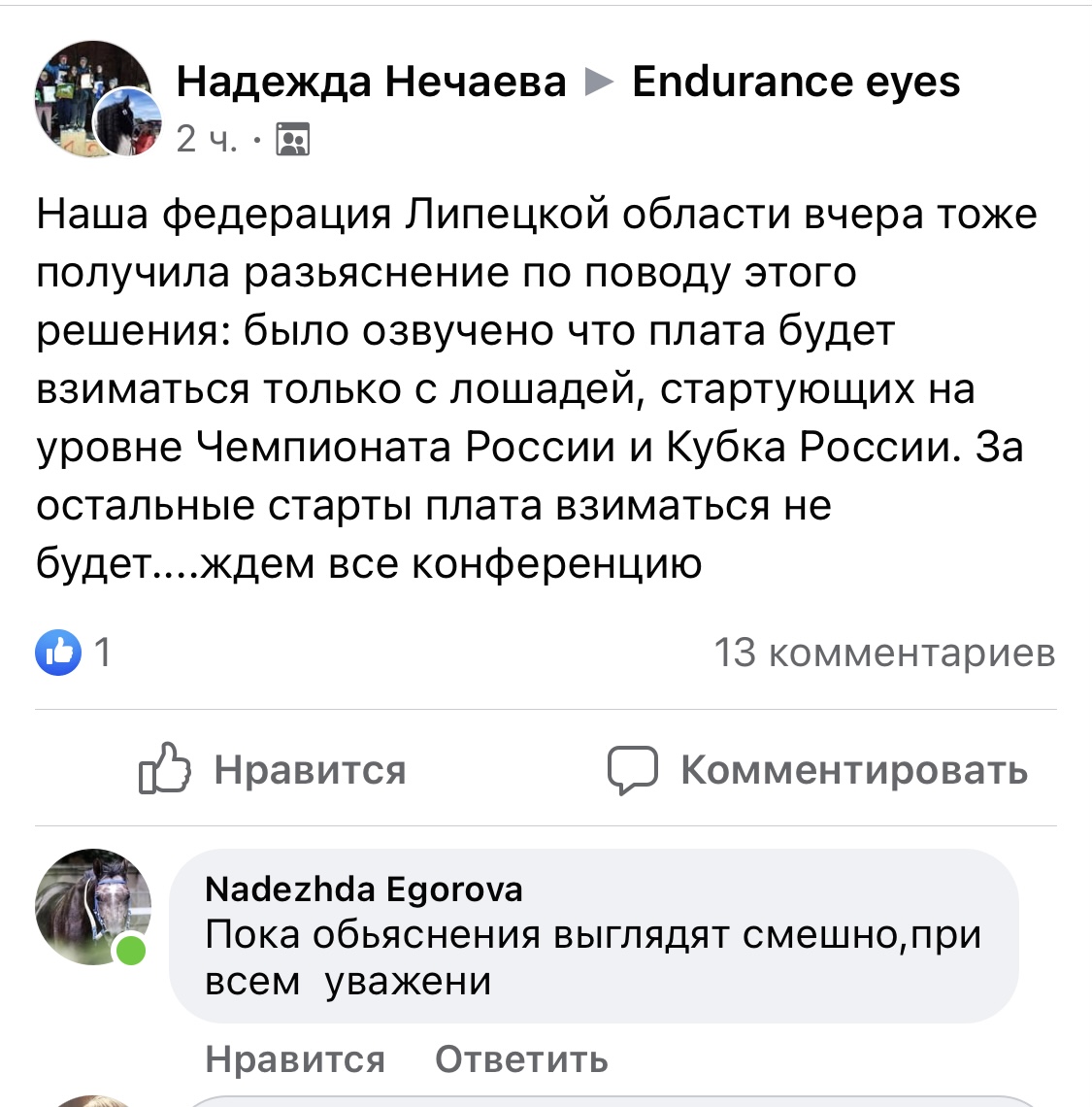The width and height of the screenshot is (1092, 1107).
Task: Open Nadezhda Egorova's profile from comment
Action: (x=364, y=889)
